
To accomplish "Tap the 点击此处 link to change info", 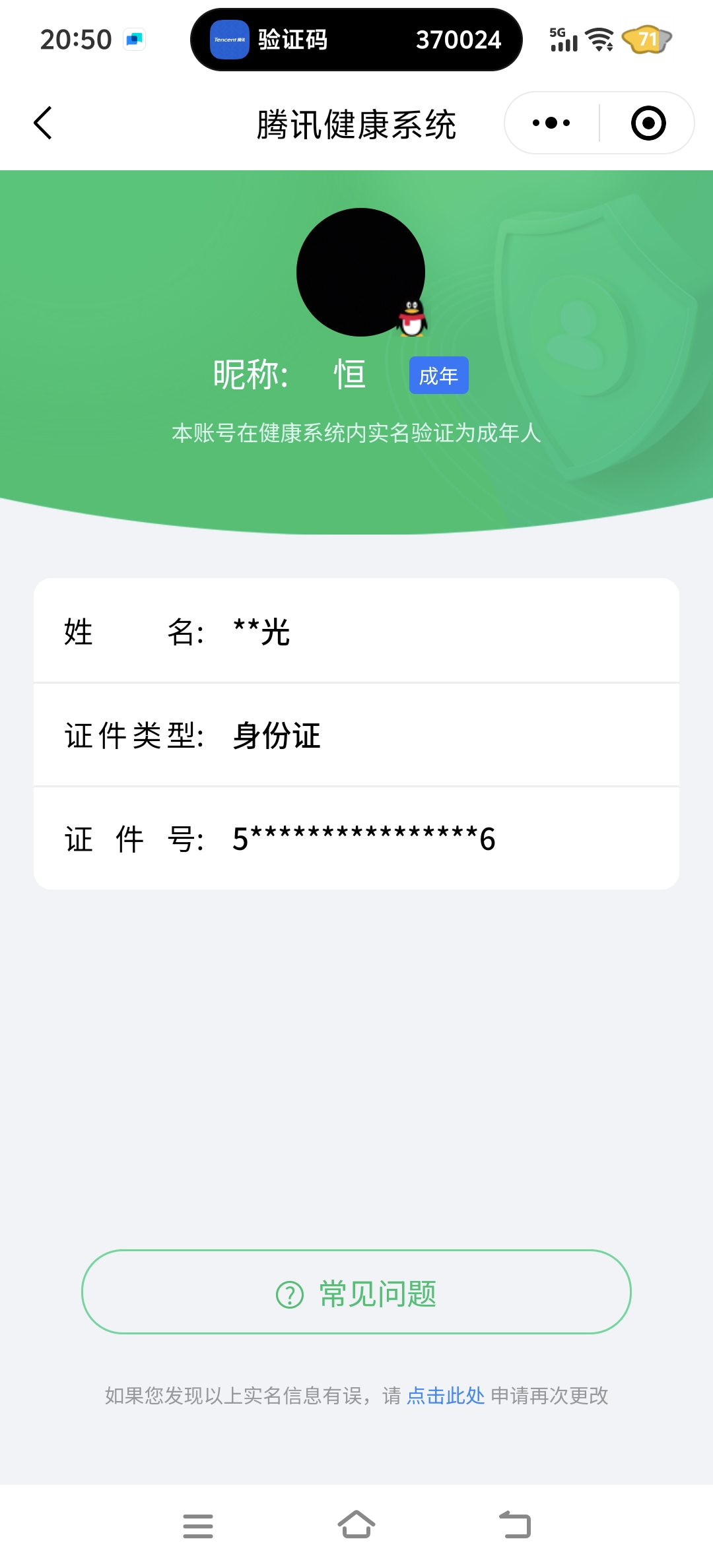I will (446, 1396).
